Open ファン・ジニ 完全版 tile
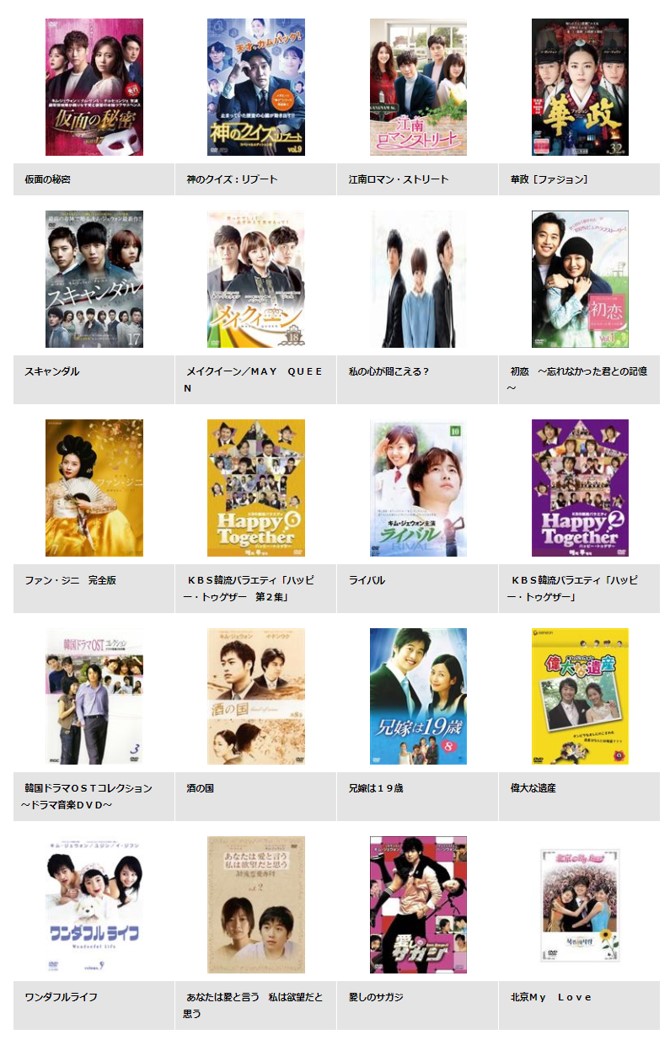The image size is (670, 1040). 94,487
